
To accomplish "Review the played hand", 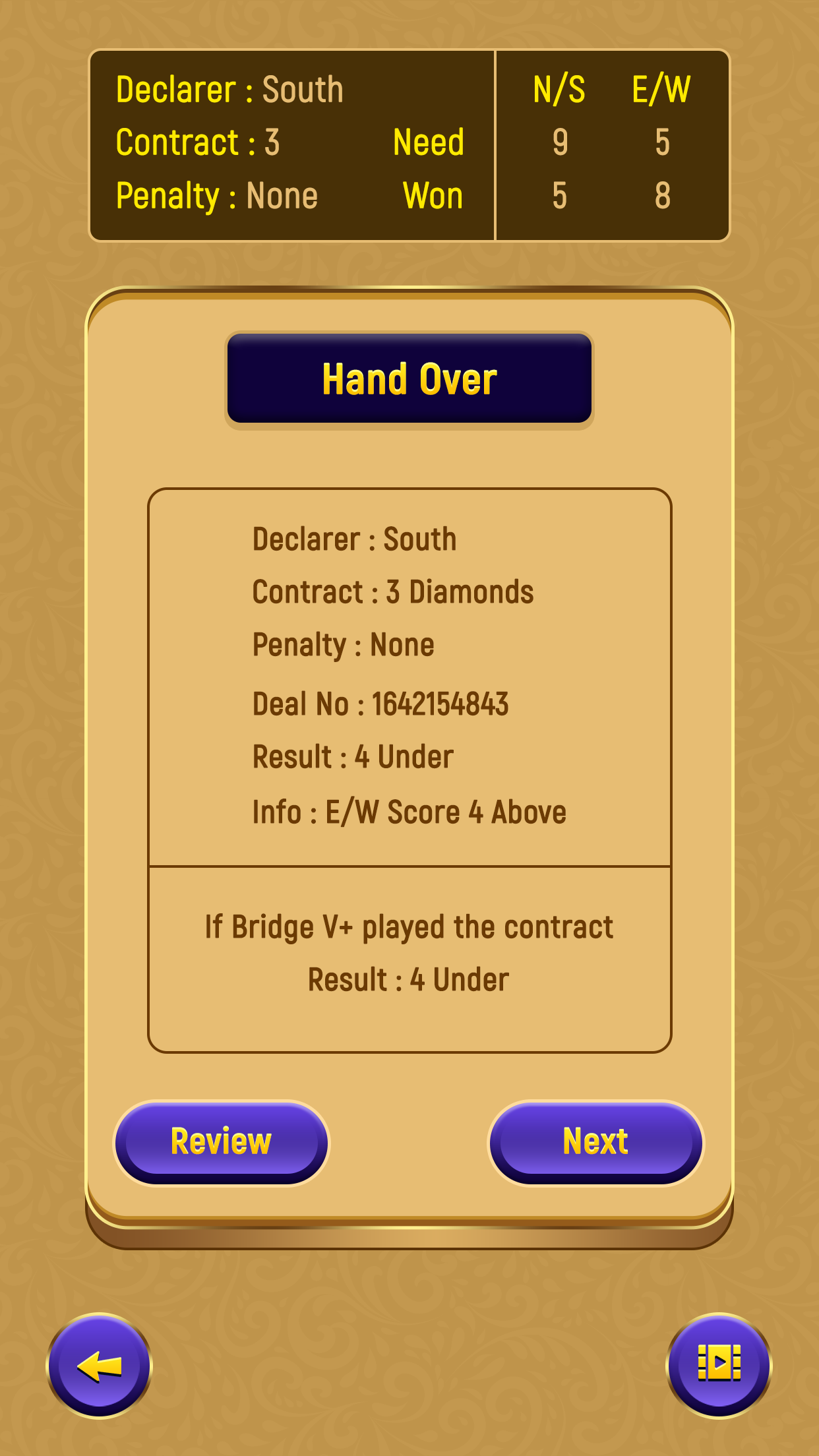I will (221, 1142).
